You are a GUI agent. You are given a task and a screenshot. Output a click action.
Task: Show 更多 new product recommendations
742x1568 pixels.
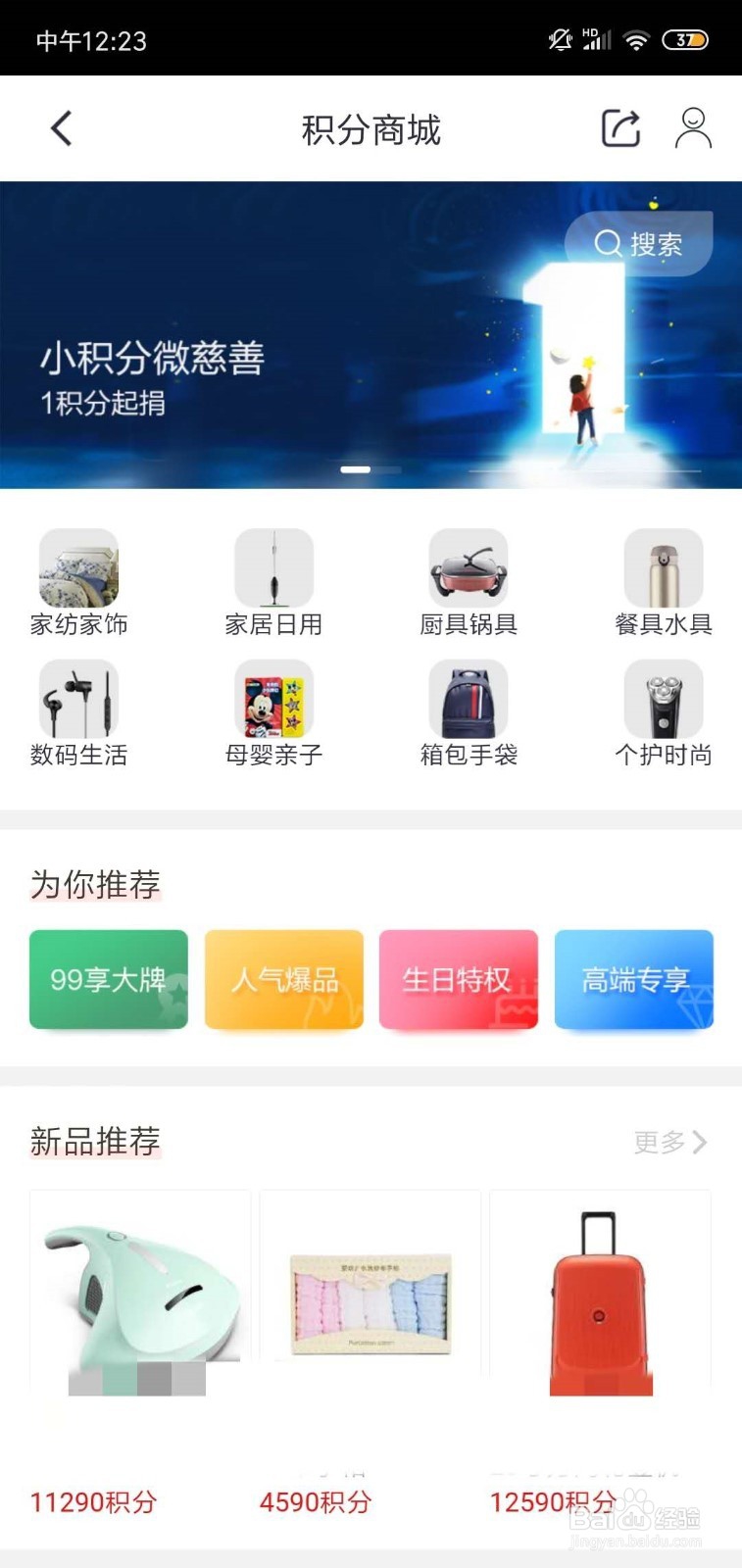pos(670,1142)
